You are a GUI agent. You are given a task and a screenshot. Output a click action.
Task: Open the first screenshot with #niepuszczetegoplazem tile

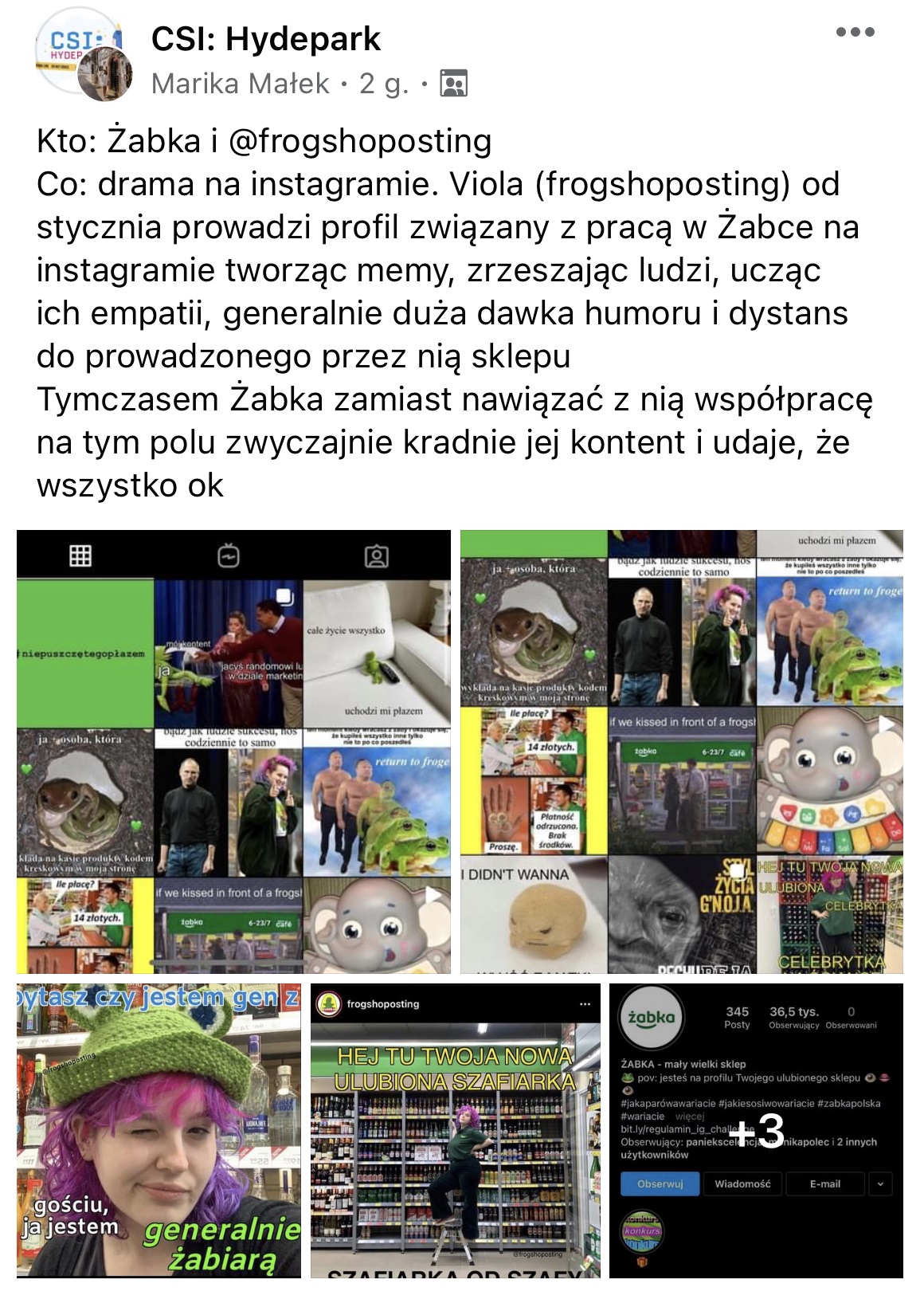[x=233, y=751]
